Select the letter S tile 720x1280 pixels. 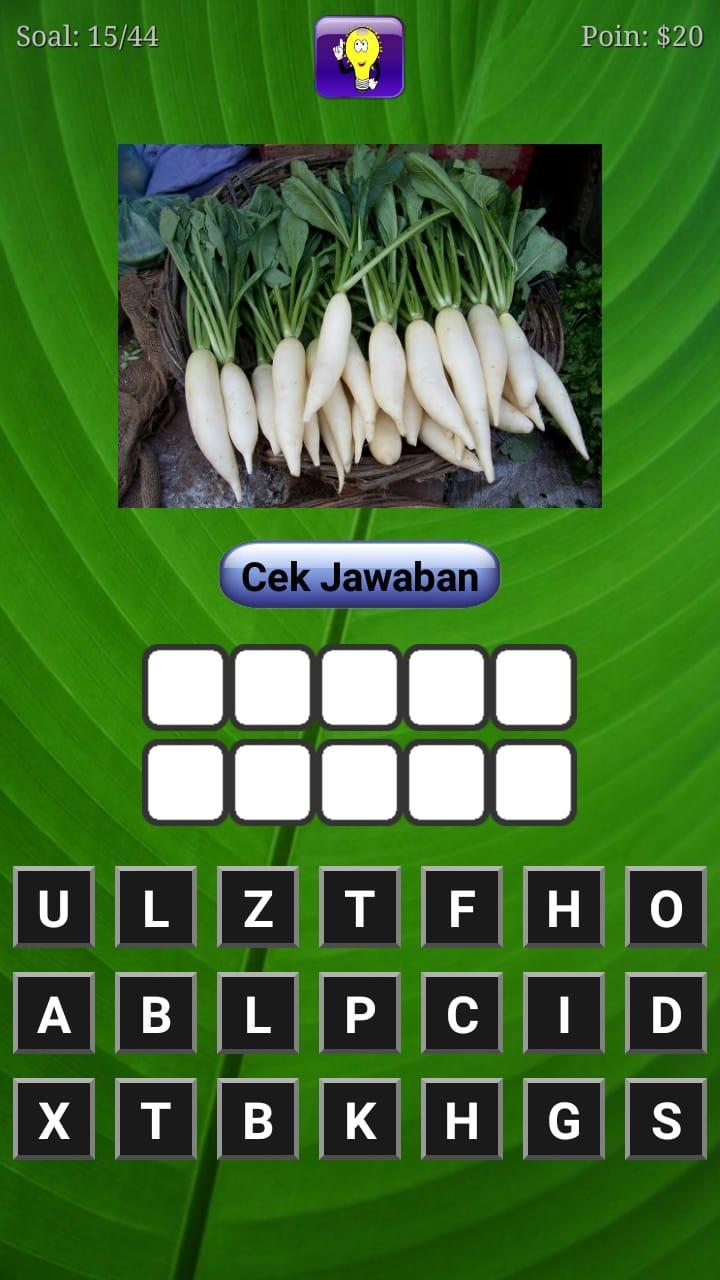point(666,1120)
